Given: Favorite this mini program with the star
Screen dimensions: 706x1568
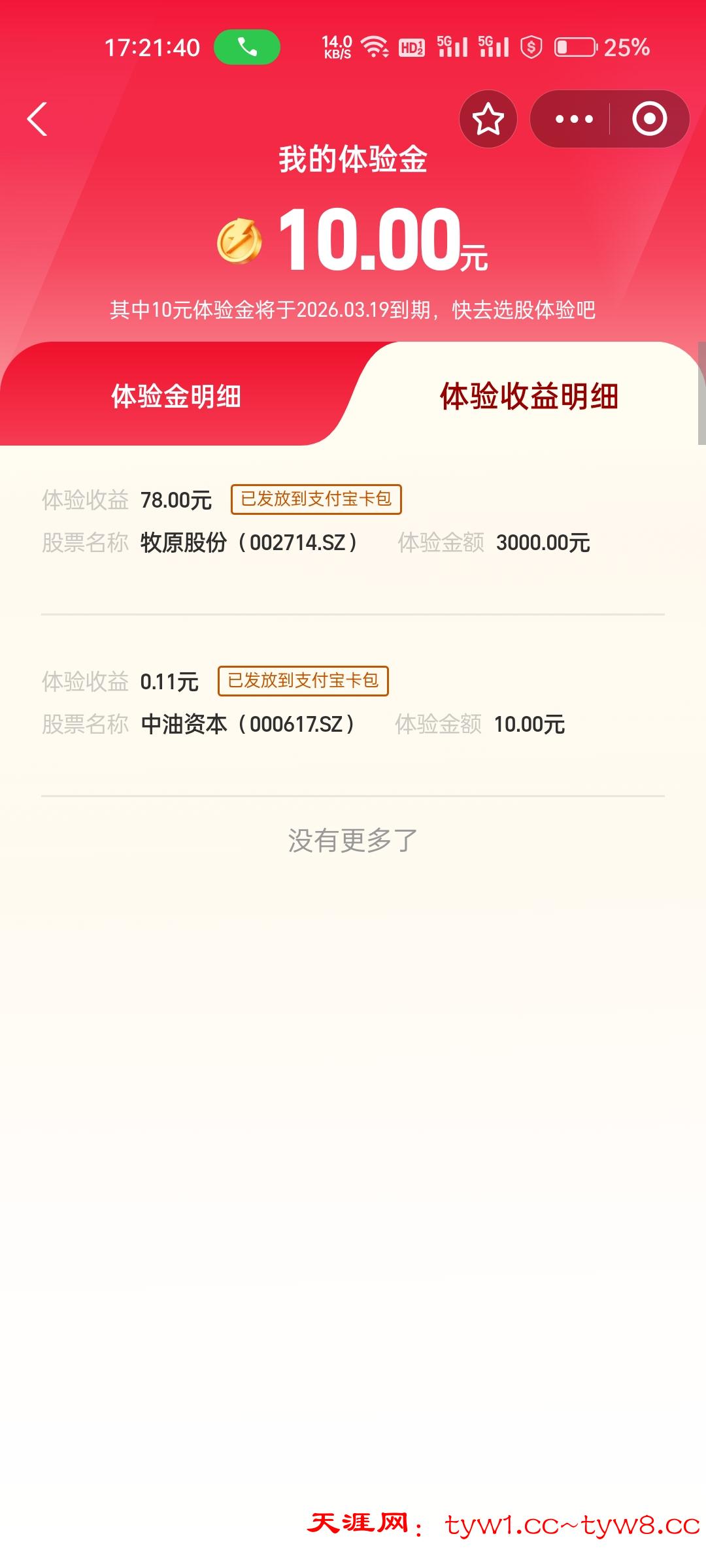Looking at the screenshot, I should click(x=488, y=119).
